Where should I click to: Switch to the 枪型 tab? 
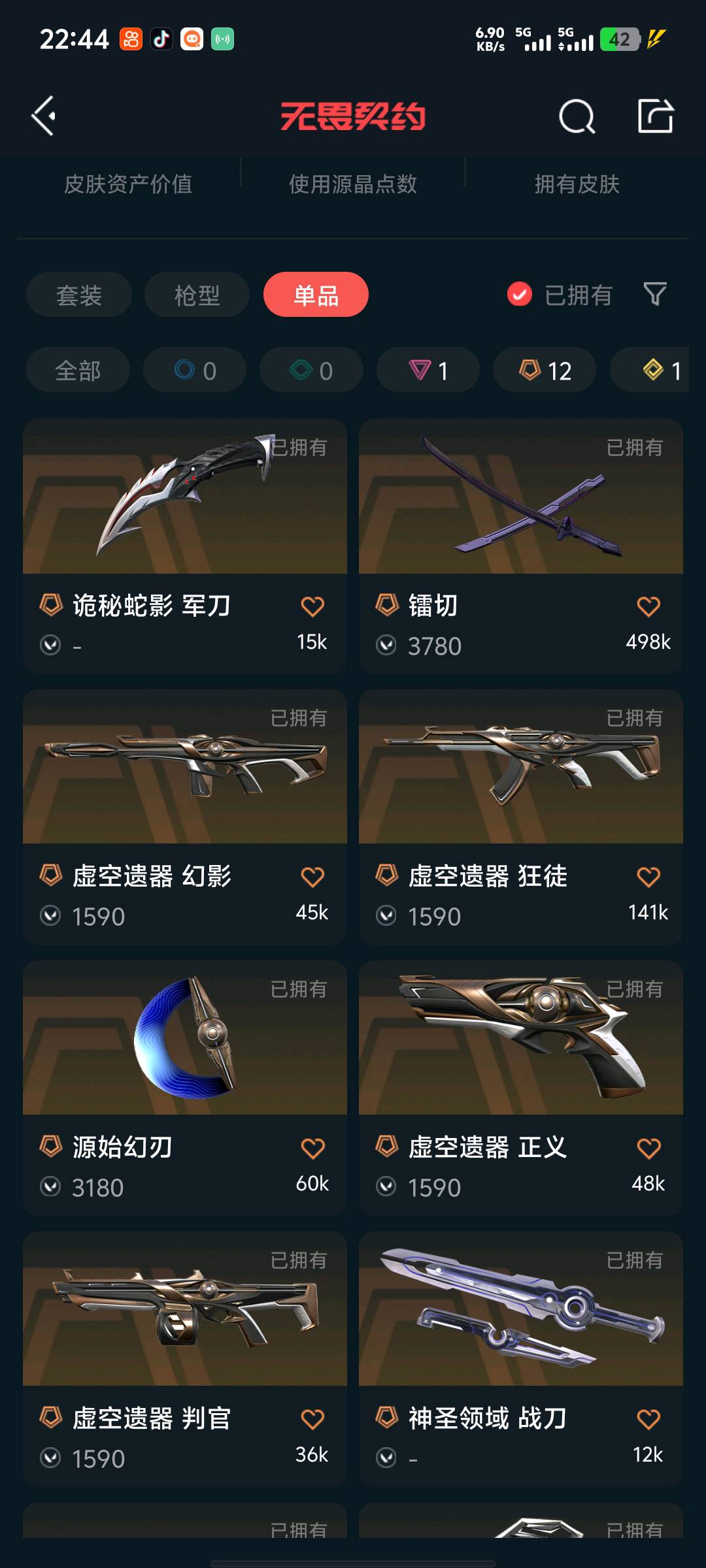click(x=197, y=295)
